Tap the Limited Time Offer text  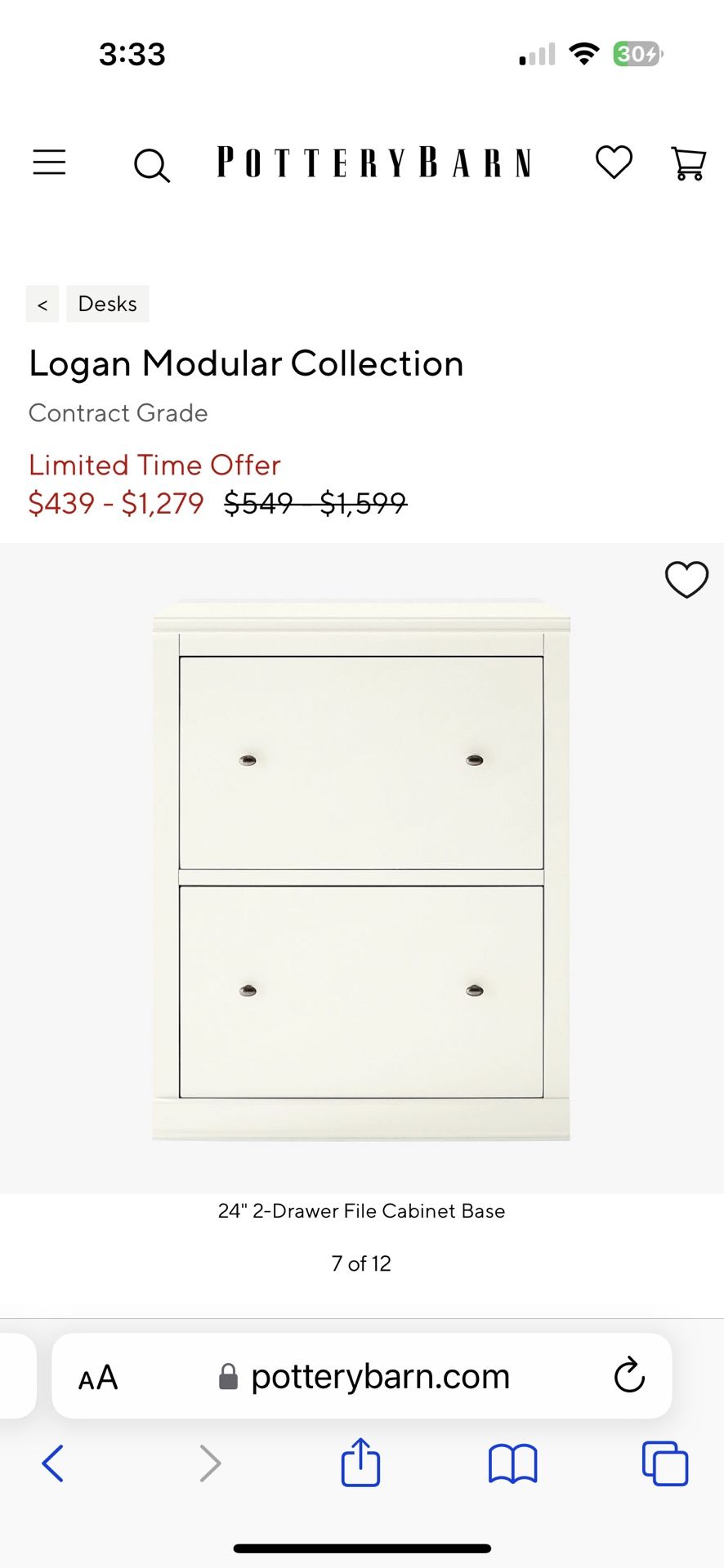click(x=154, y=465)
